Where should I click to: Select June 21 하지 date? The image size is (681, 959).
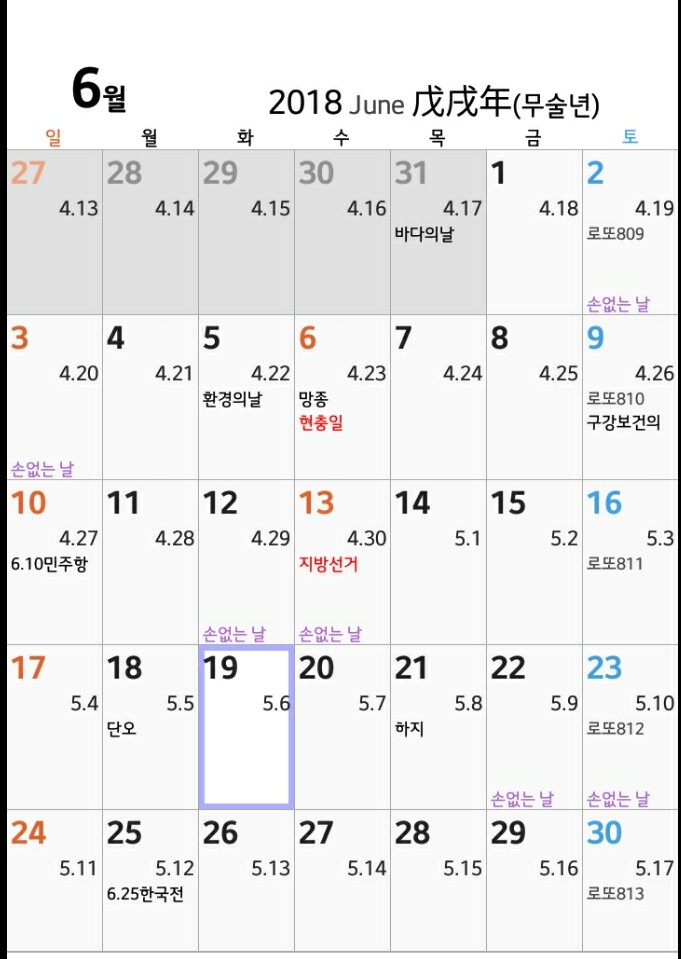tap(438, 727)
